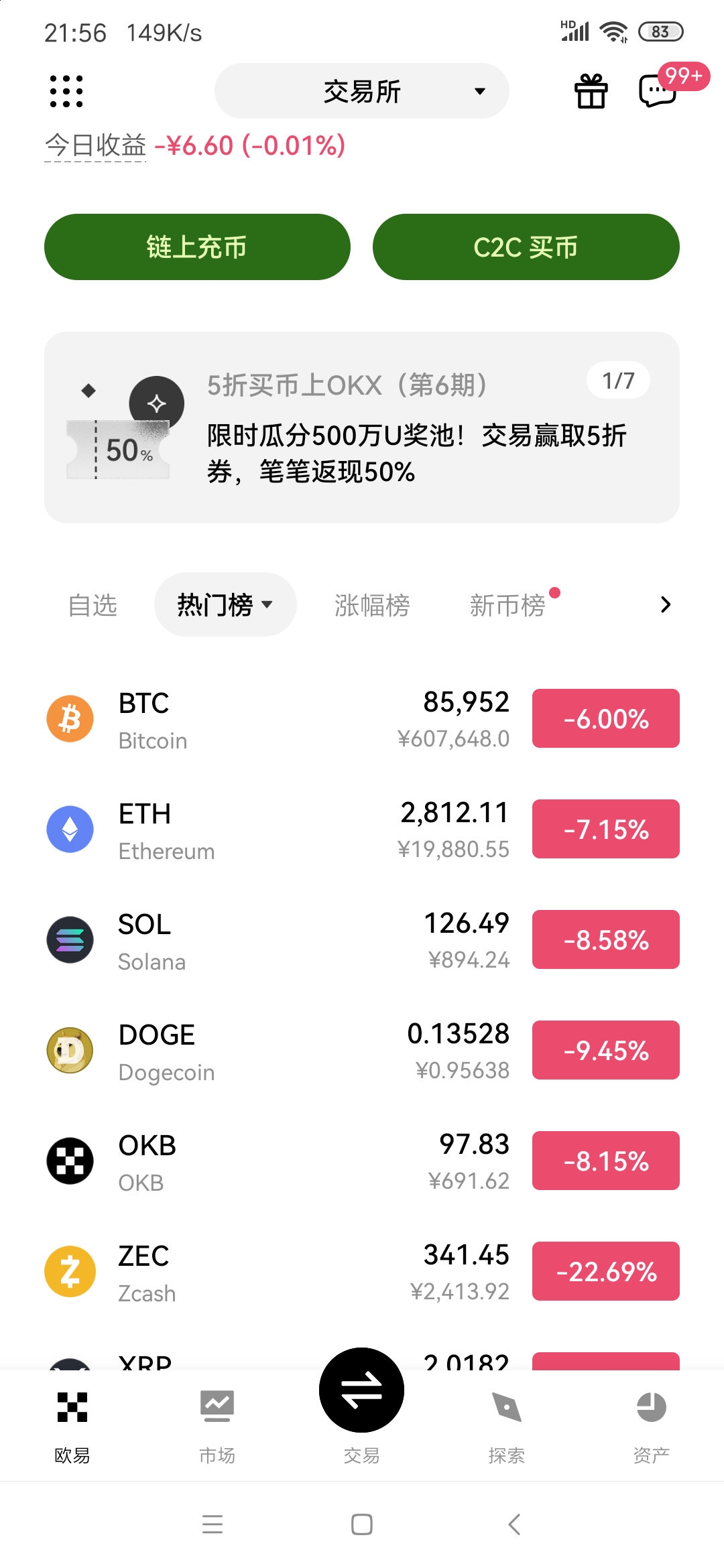The width and height of the screenshot is (724, 1568).
Task: Tap the Dogecoin logo
Action: [70, 1050]
